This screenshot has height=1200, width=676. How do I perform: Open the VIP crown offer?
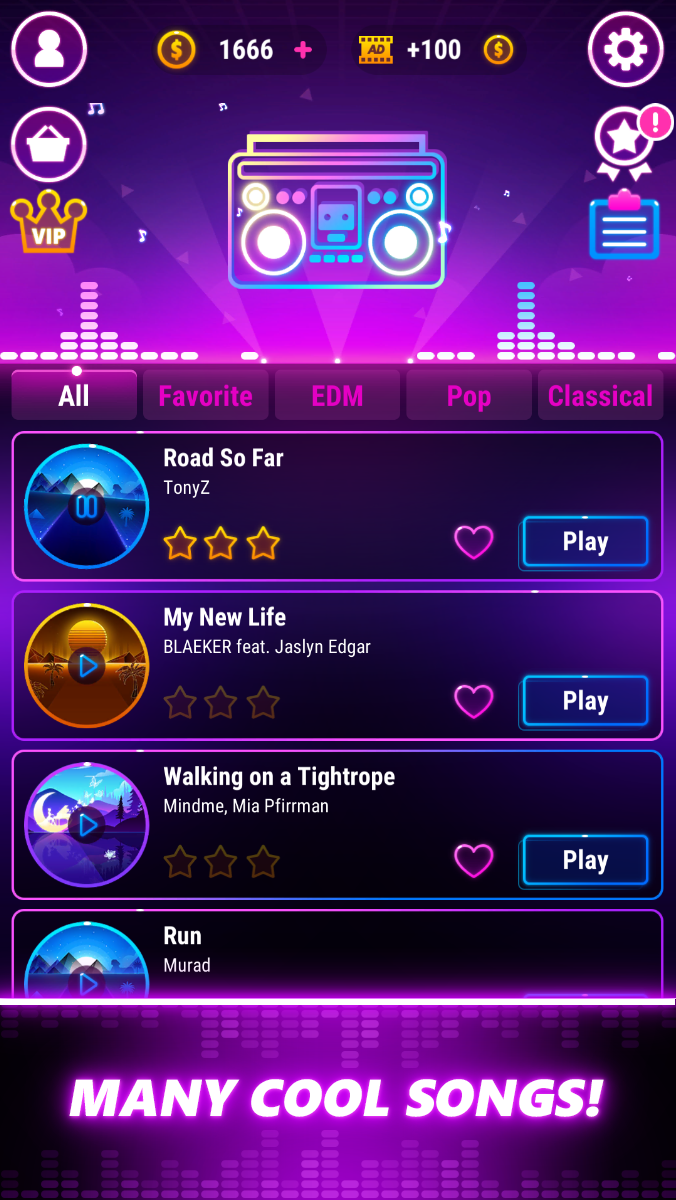(x=47, y=223)
